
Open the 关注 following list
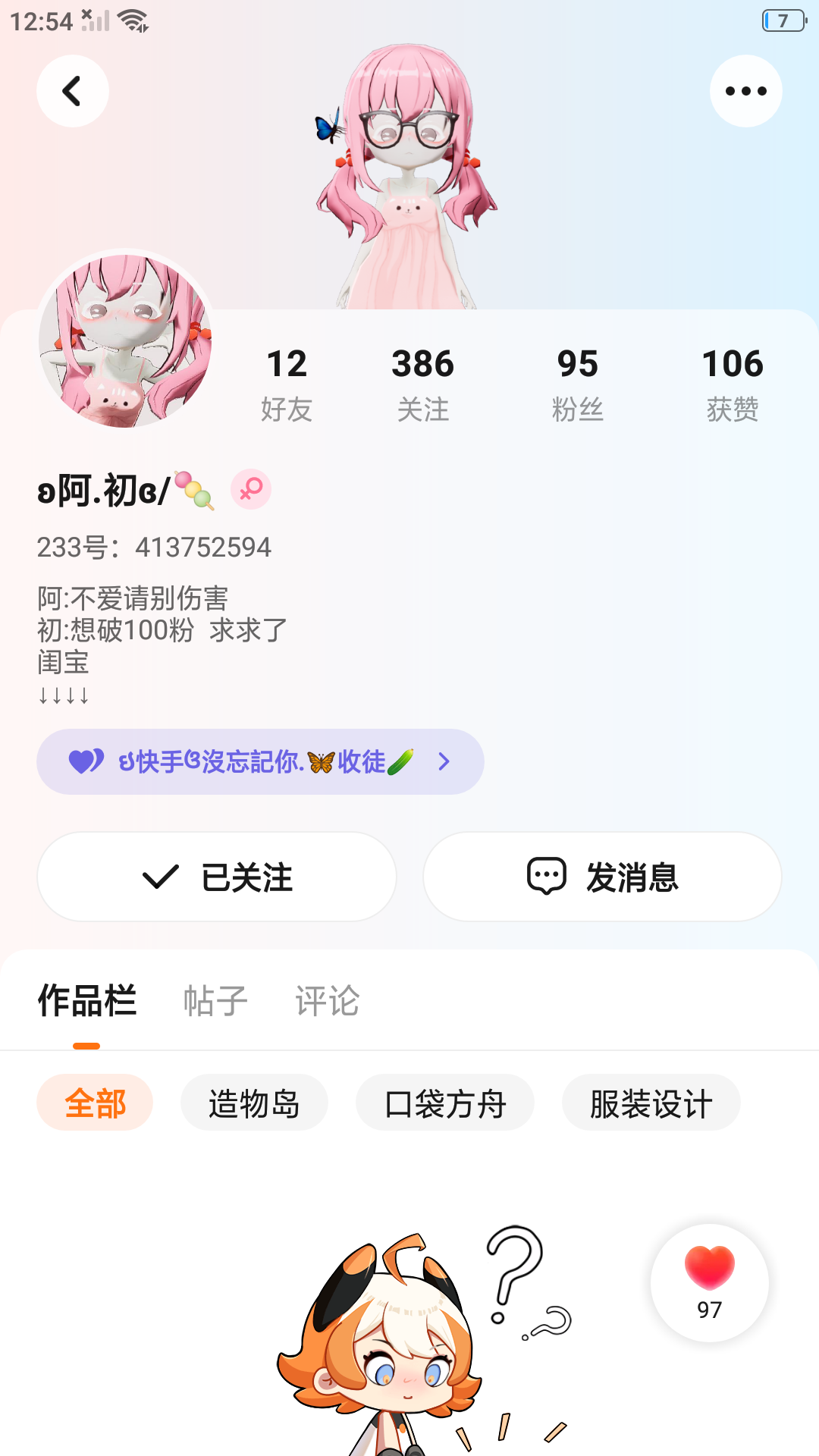(422, 384)
